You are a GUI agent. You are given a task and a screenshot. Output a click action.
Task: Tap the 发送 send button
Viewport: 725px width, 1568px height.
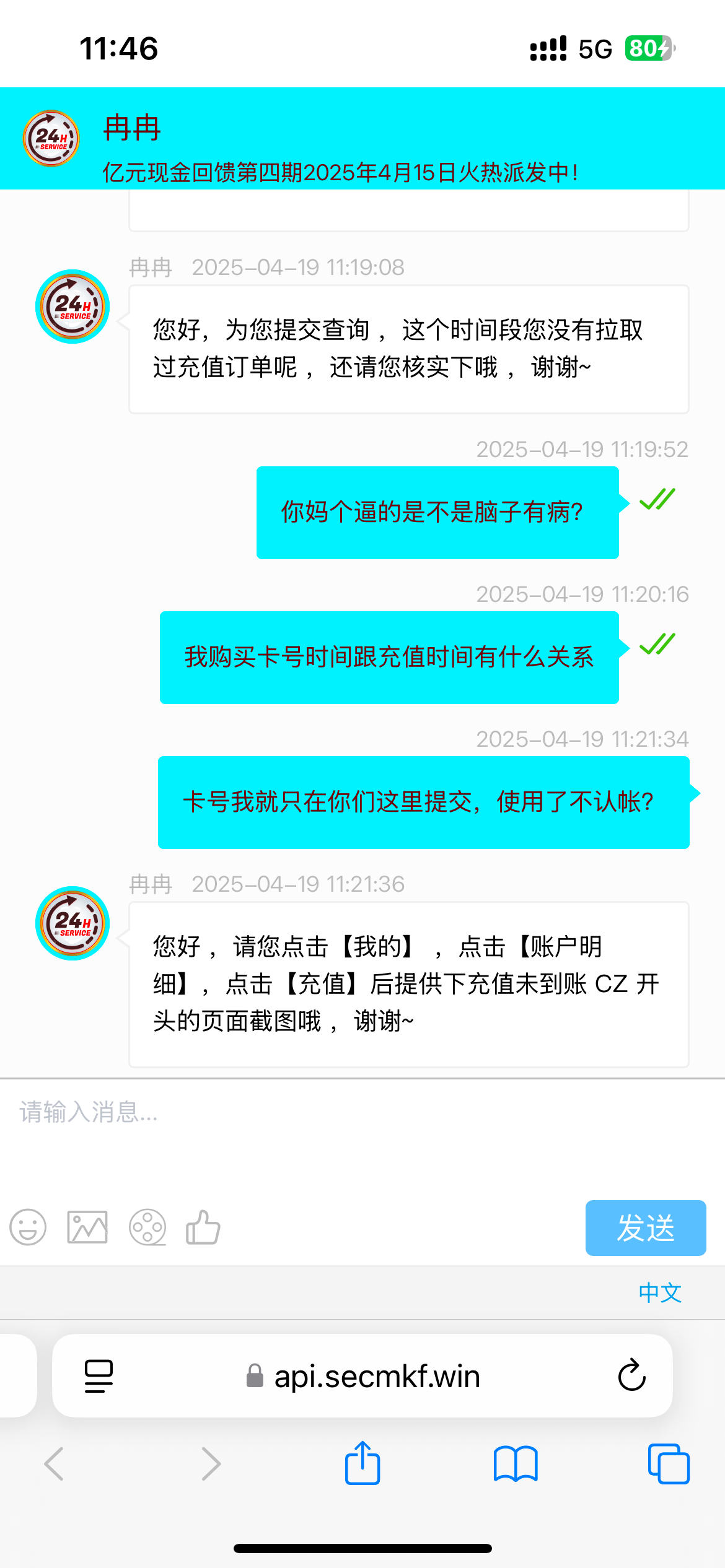(x=646, y=1229)
